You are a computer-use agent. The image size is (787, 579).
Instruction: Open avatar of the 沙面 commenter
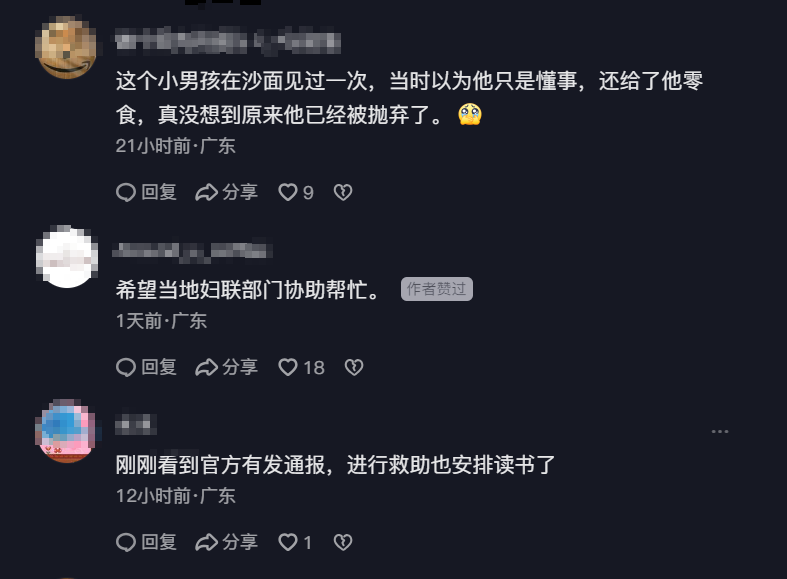pyautogui.click(x=66, y=47)
